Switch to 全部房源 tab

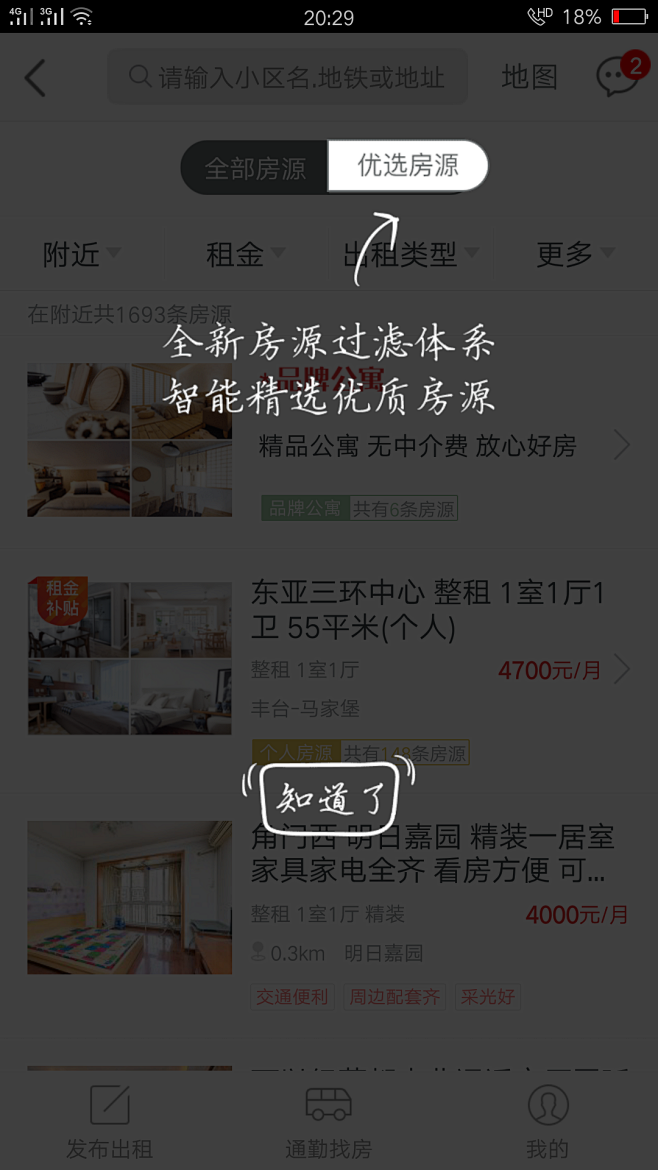[255, 168]
